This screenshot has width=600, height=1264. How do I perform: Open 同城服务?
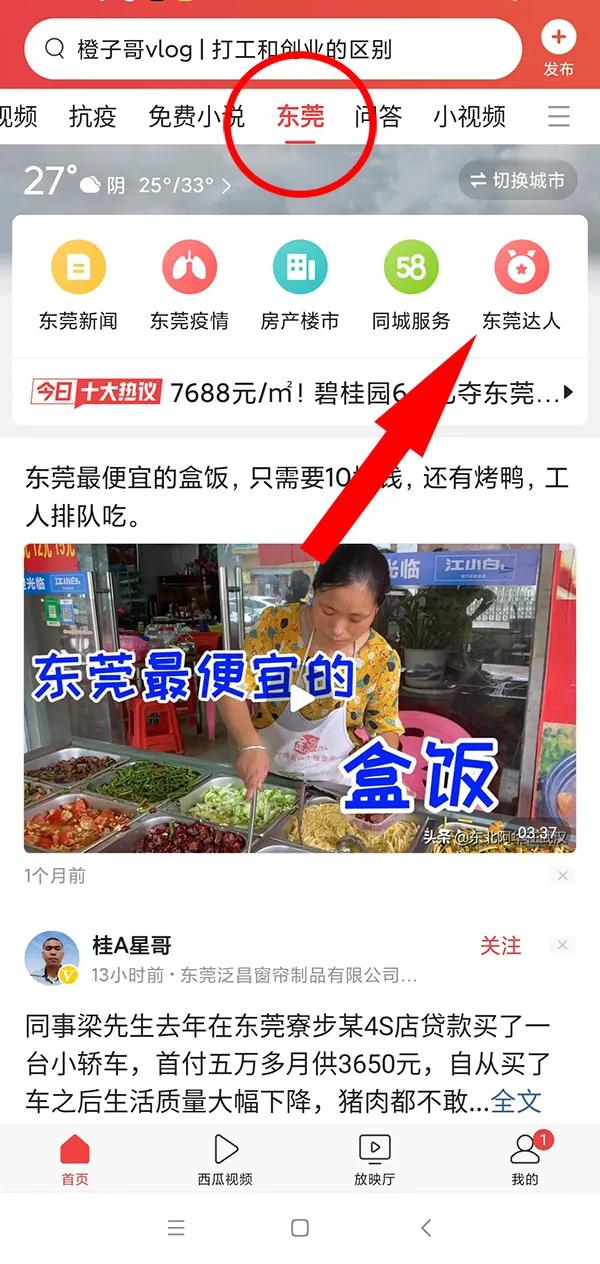point(411,286)
